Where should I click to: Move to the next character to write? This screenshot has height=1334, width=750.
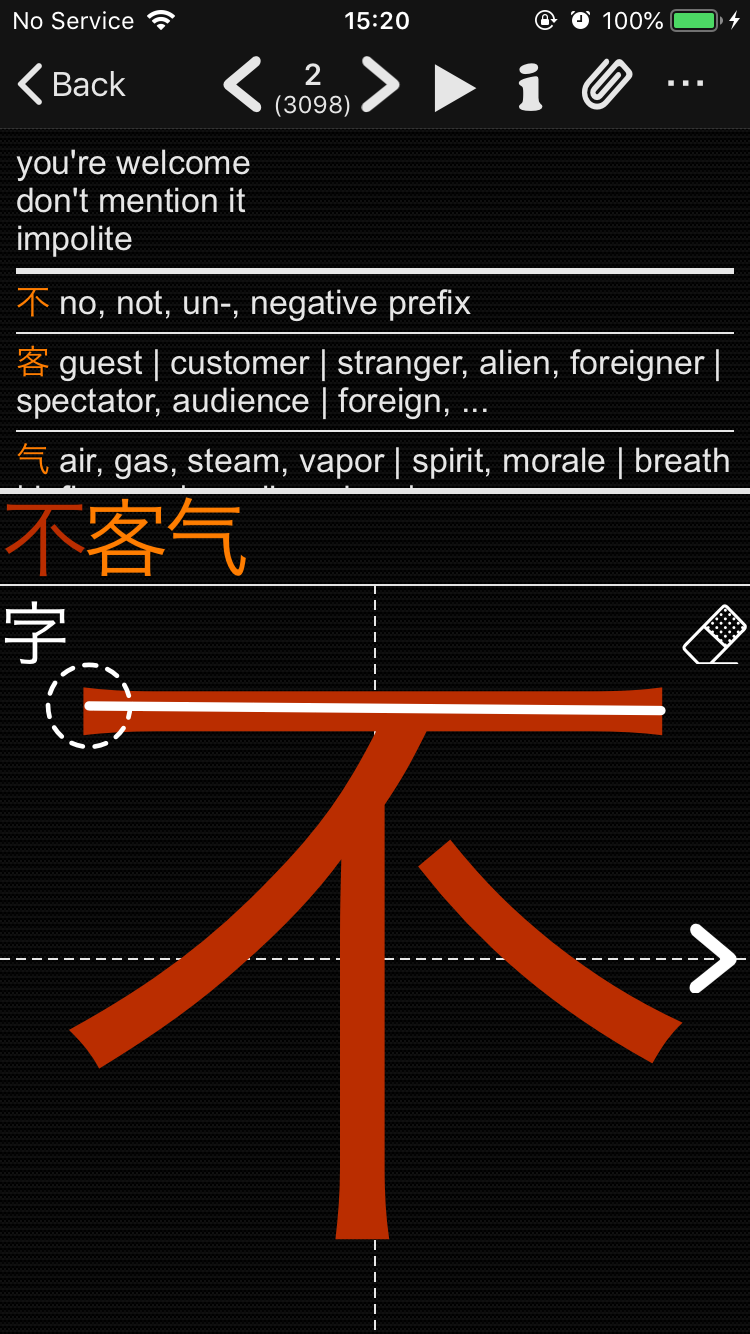click(712, 959)
